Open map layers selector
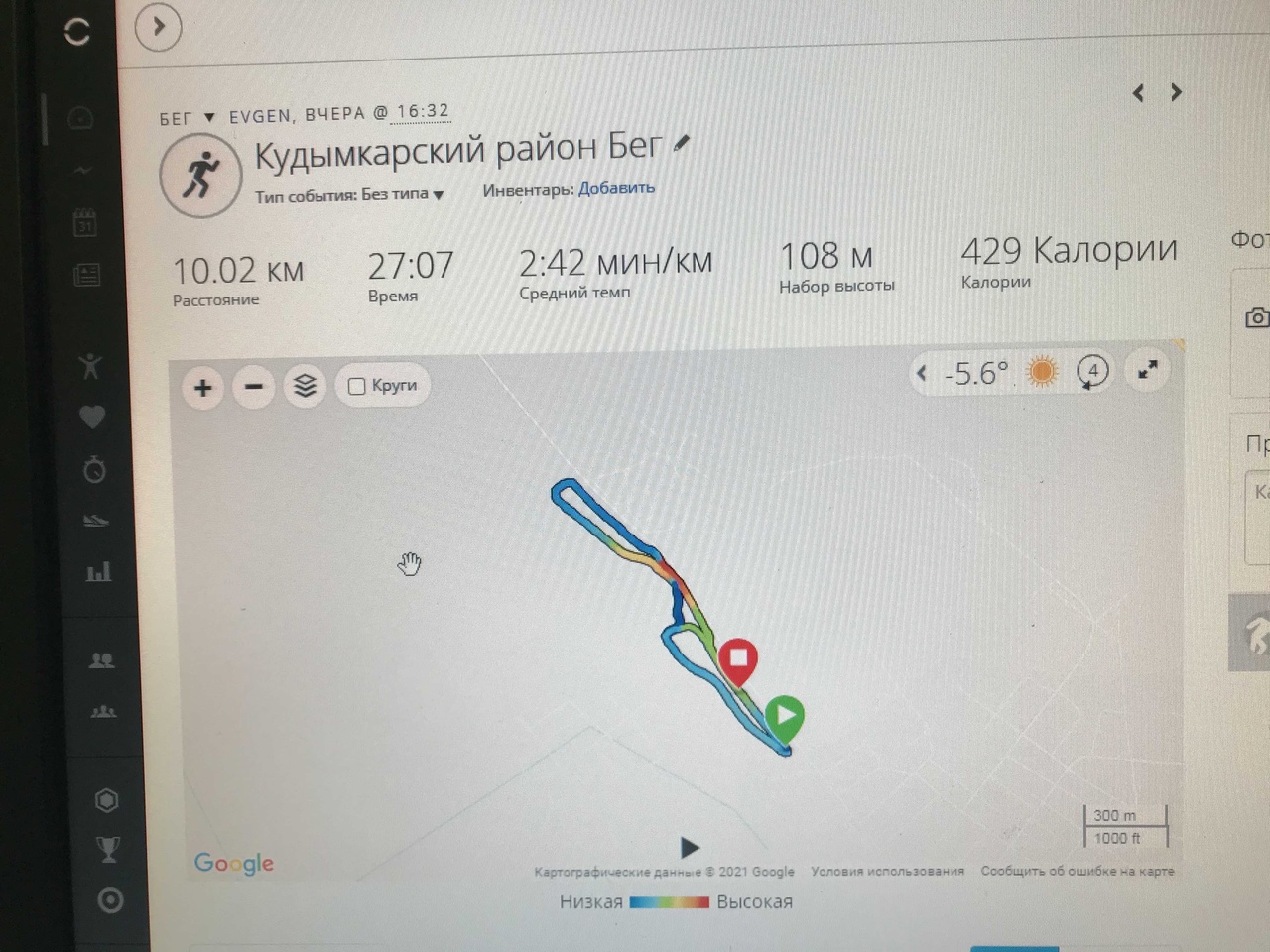1270x952 pixels. click(305, 385)
